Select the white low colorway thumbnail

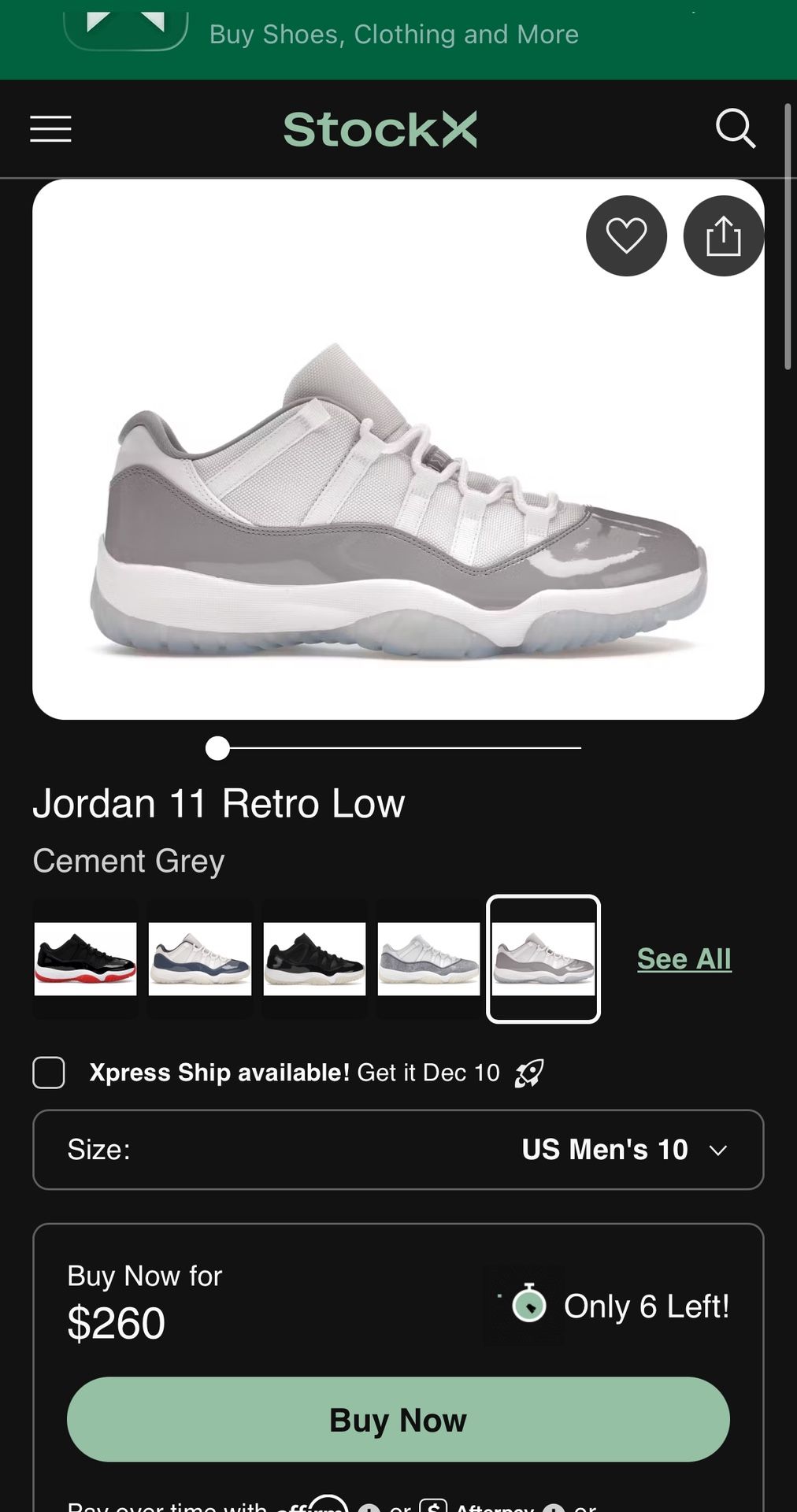428,960
